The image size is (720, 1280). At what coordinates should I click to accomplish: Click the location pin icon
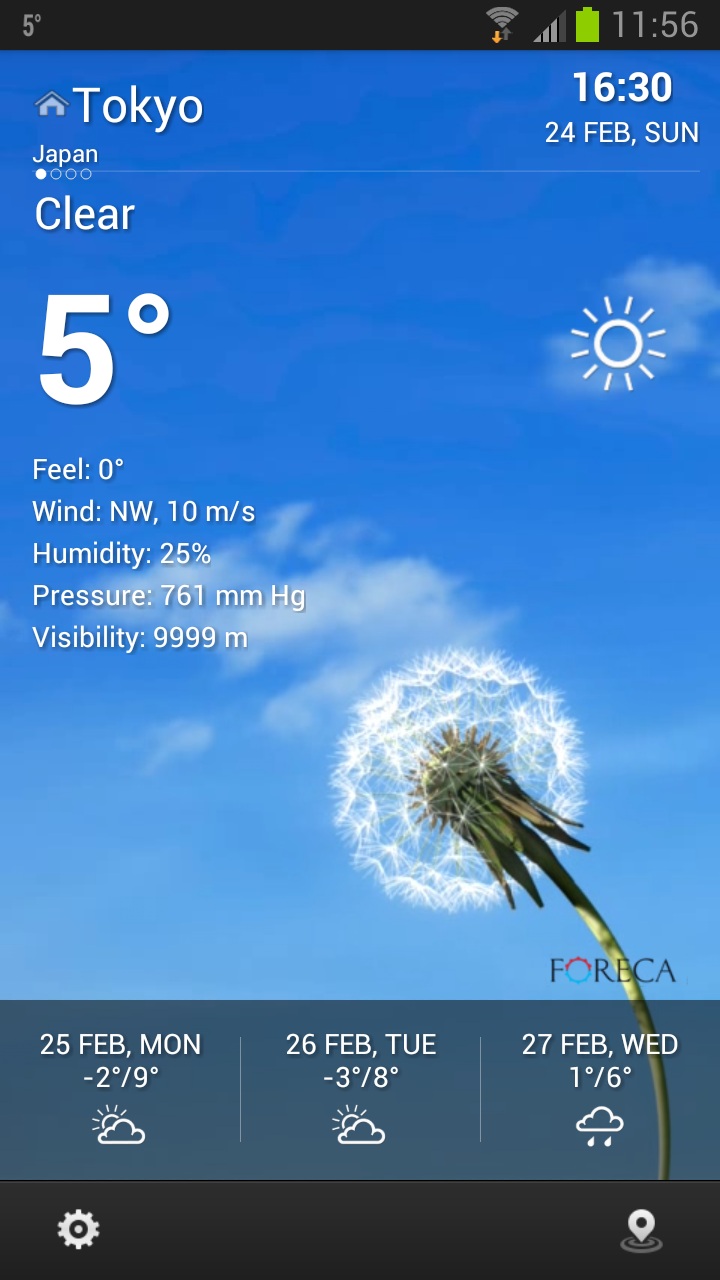point(640,1229)
